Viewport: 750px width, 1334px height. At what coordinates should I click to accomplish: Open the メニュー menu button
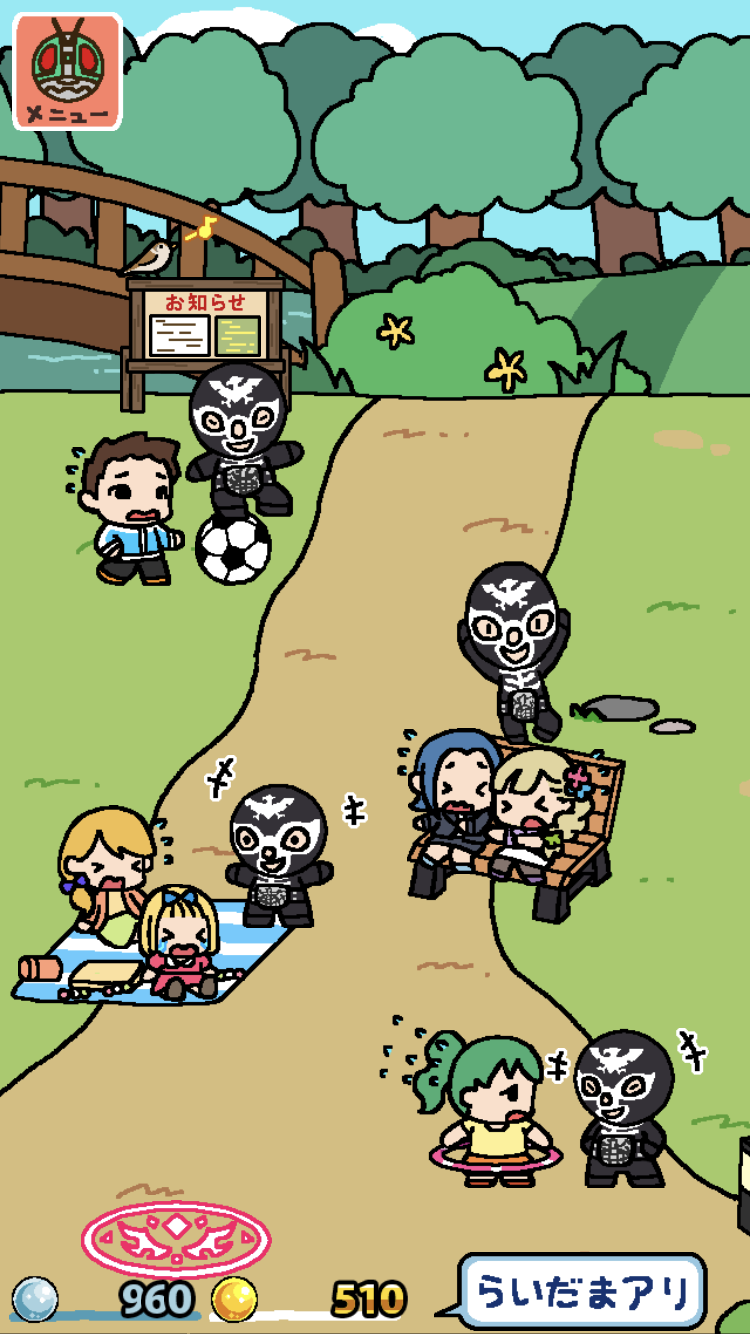67,71
